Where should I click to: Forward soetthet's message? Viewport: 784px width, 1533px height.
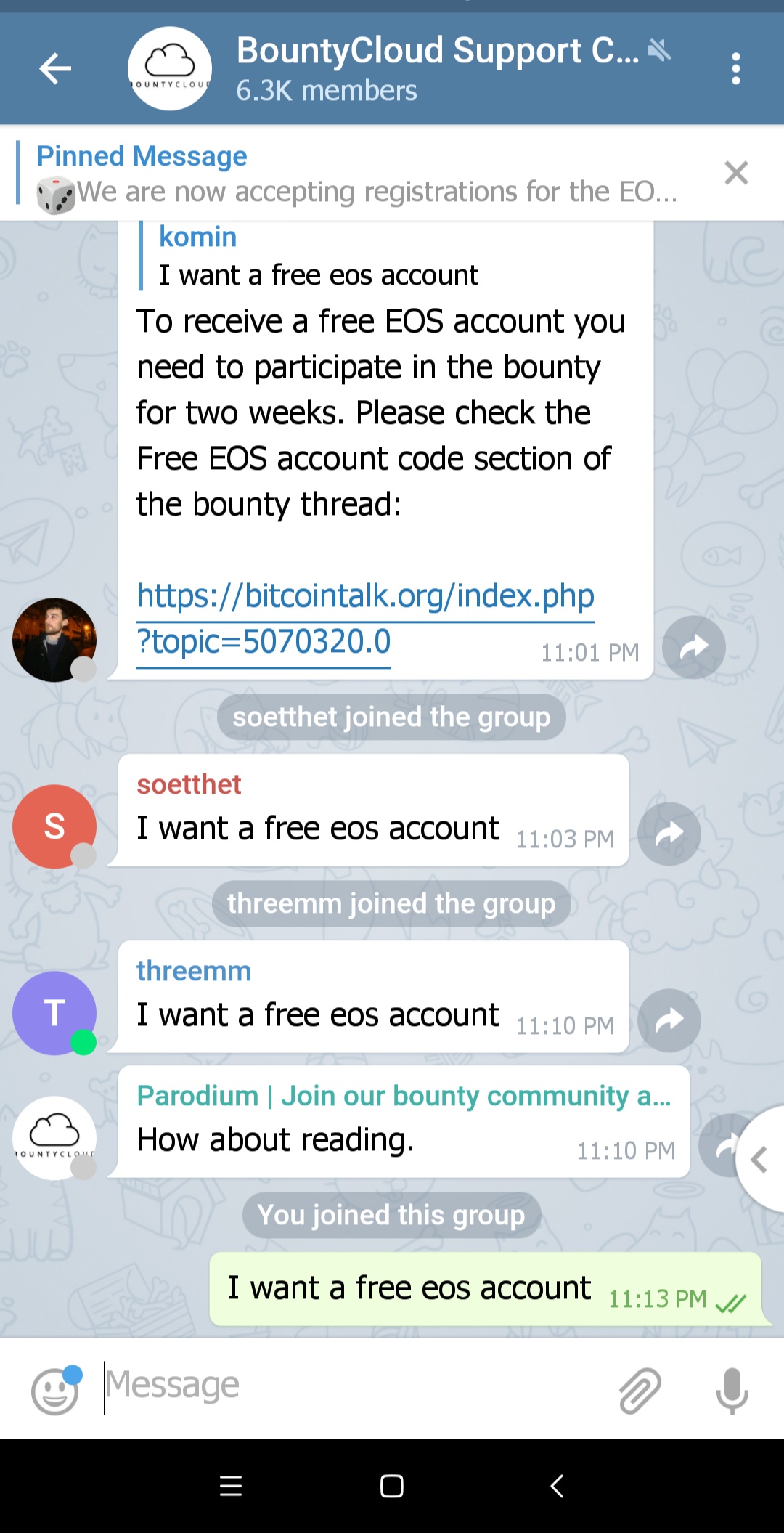pyautogui.click(x=669, y=834)
